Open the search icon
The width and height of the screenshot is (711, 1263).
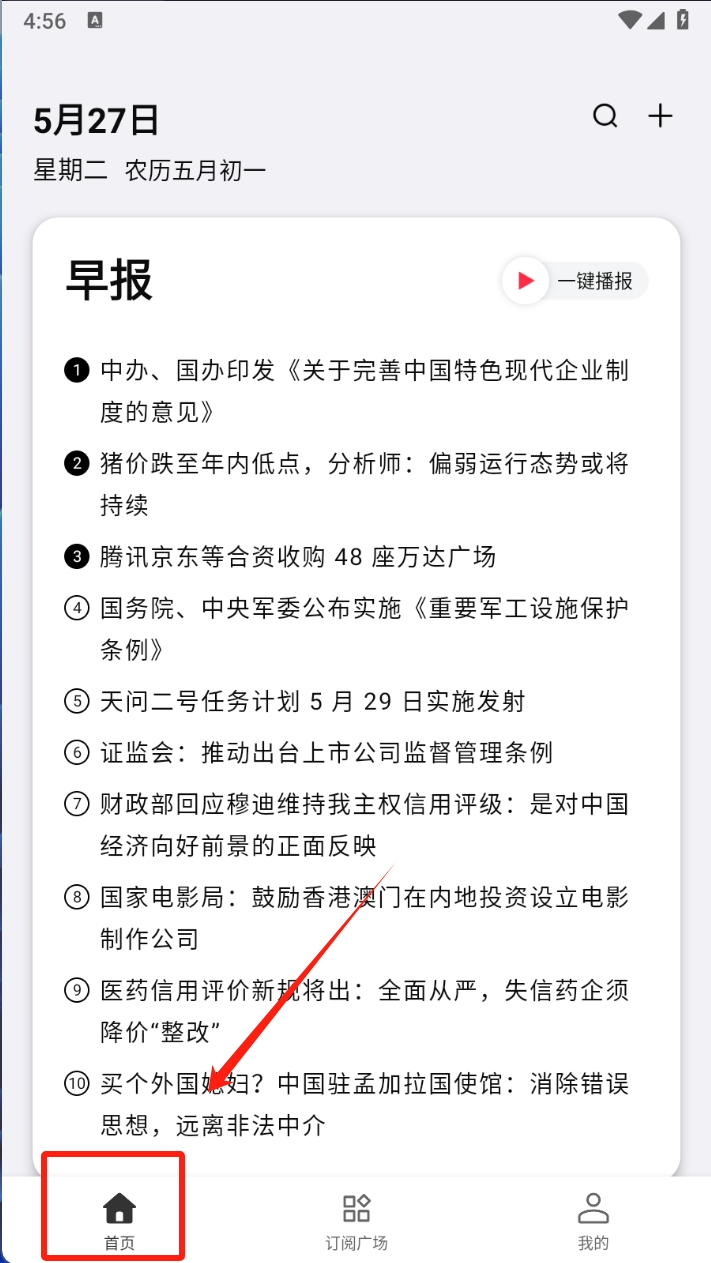tap(605, 117)
